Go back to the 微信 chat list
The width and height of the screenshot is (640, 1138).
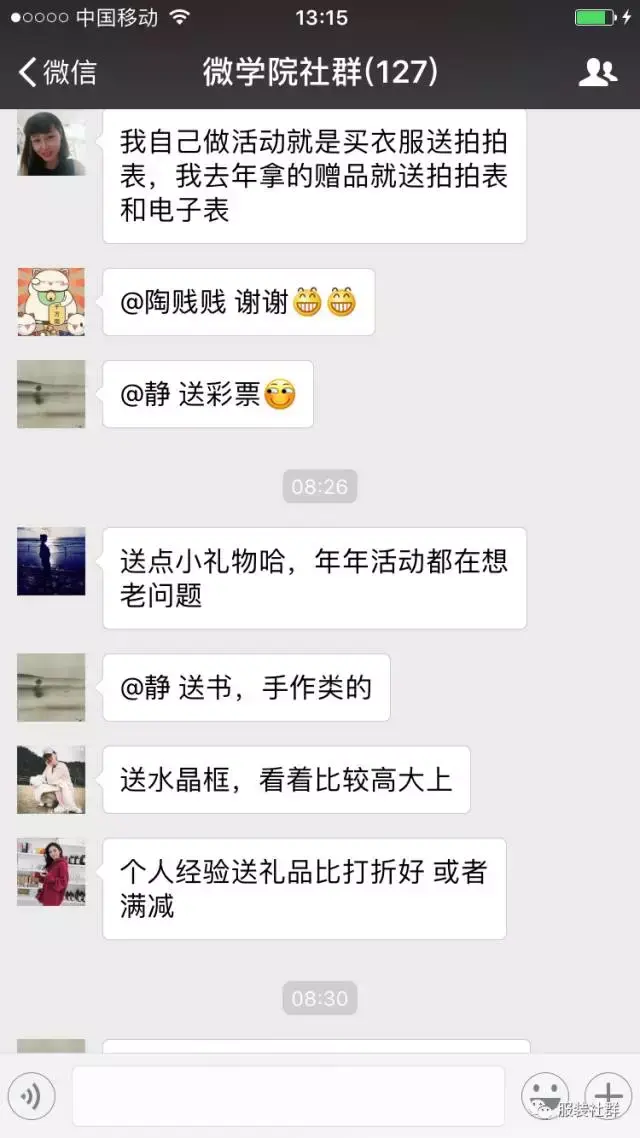58,72
